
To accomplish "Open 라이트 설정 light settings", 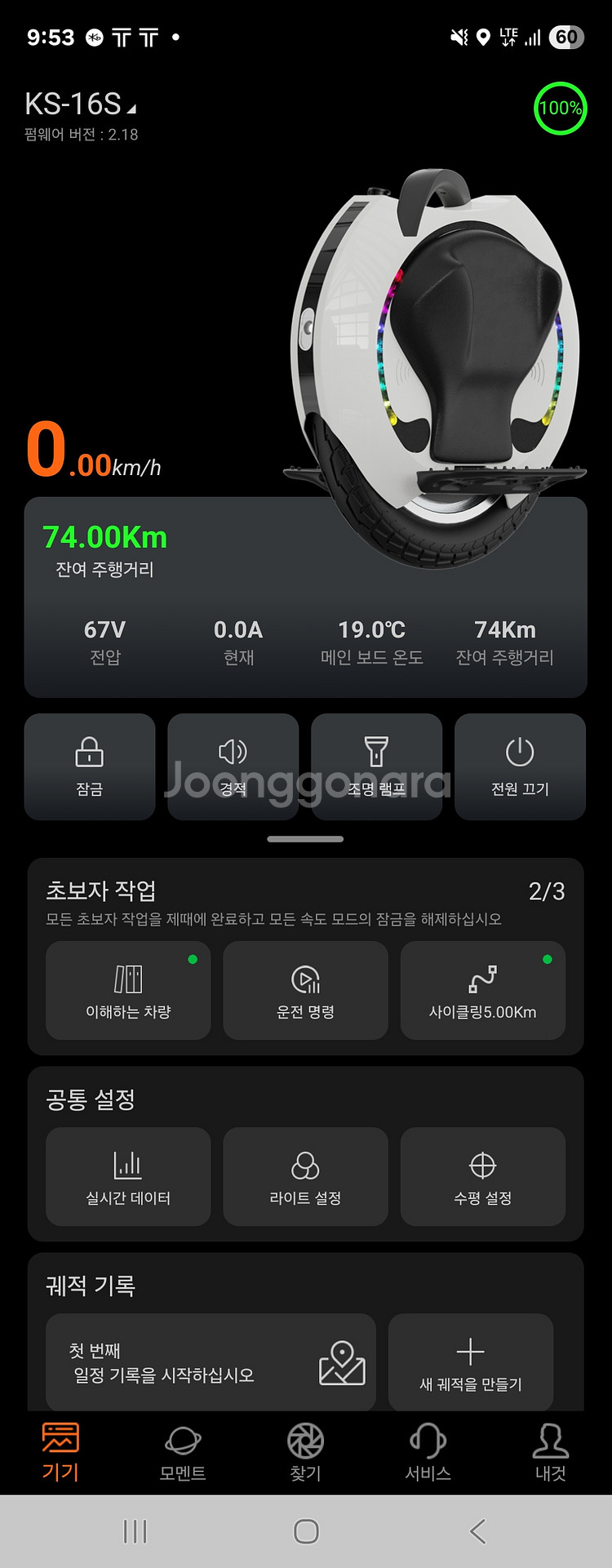I will pos(305,1176).
